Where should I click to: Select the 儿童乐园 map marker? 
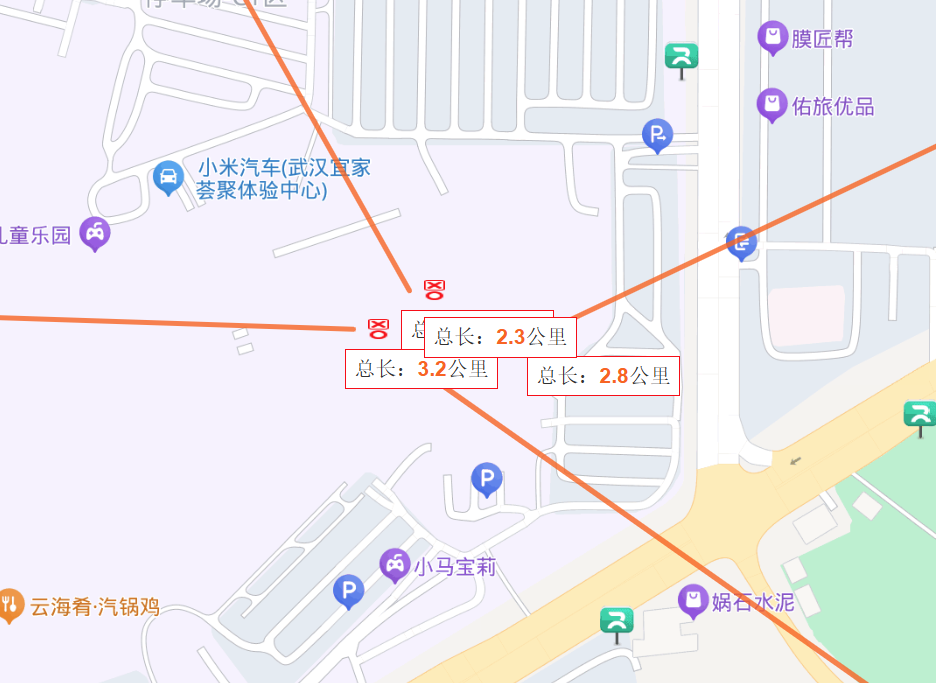[95, 234]
